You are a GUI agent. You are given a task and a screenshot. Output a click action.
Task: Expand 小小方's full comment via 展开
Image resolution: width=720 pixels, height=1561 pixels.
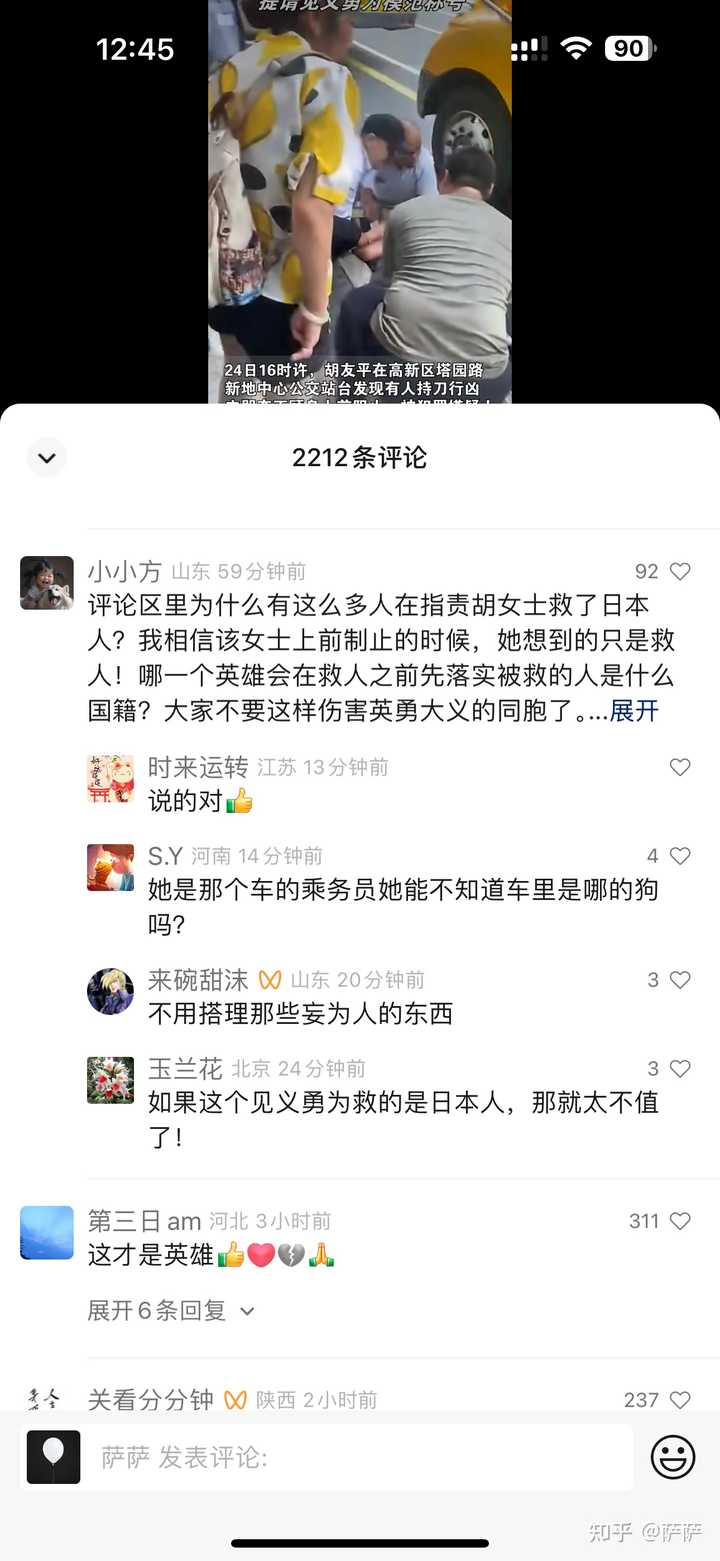pyautogui.click(x=634, y=711)
